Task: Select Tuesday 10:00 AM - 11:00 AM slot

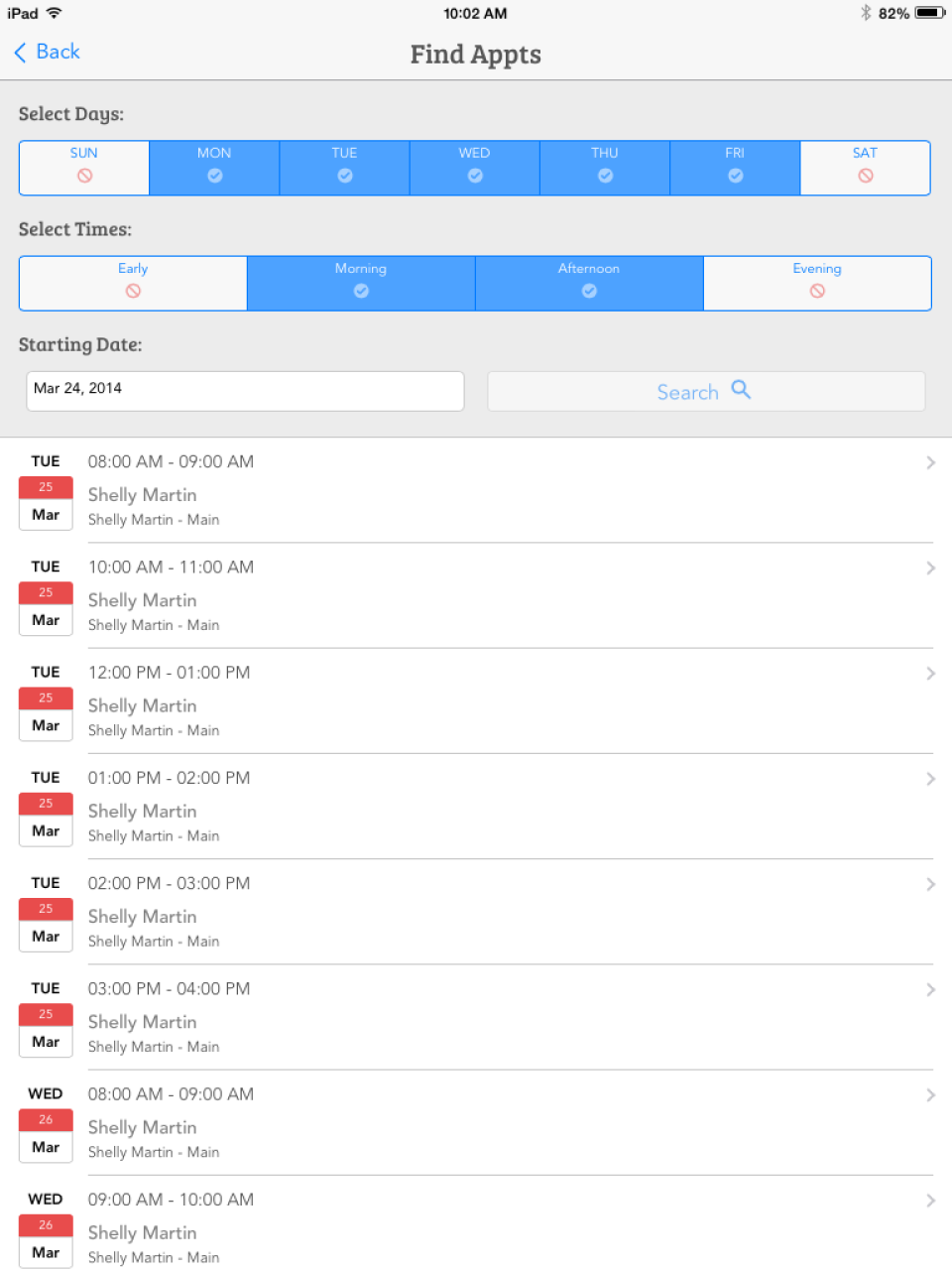Action: (476, 595)
